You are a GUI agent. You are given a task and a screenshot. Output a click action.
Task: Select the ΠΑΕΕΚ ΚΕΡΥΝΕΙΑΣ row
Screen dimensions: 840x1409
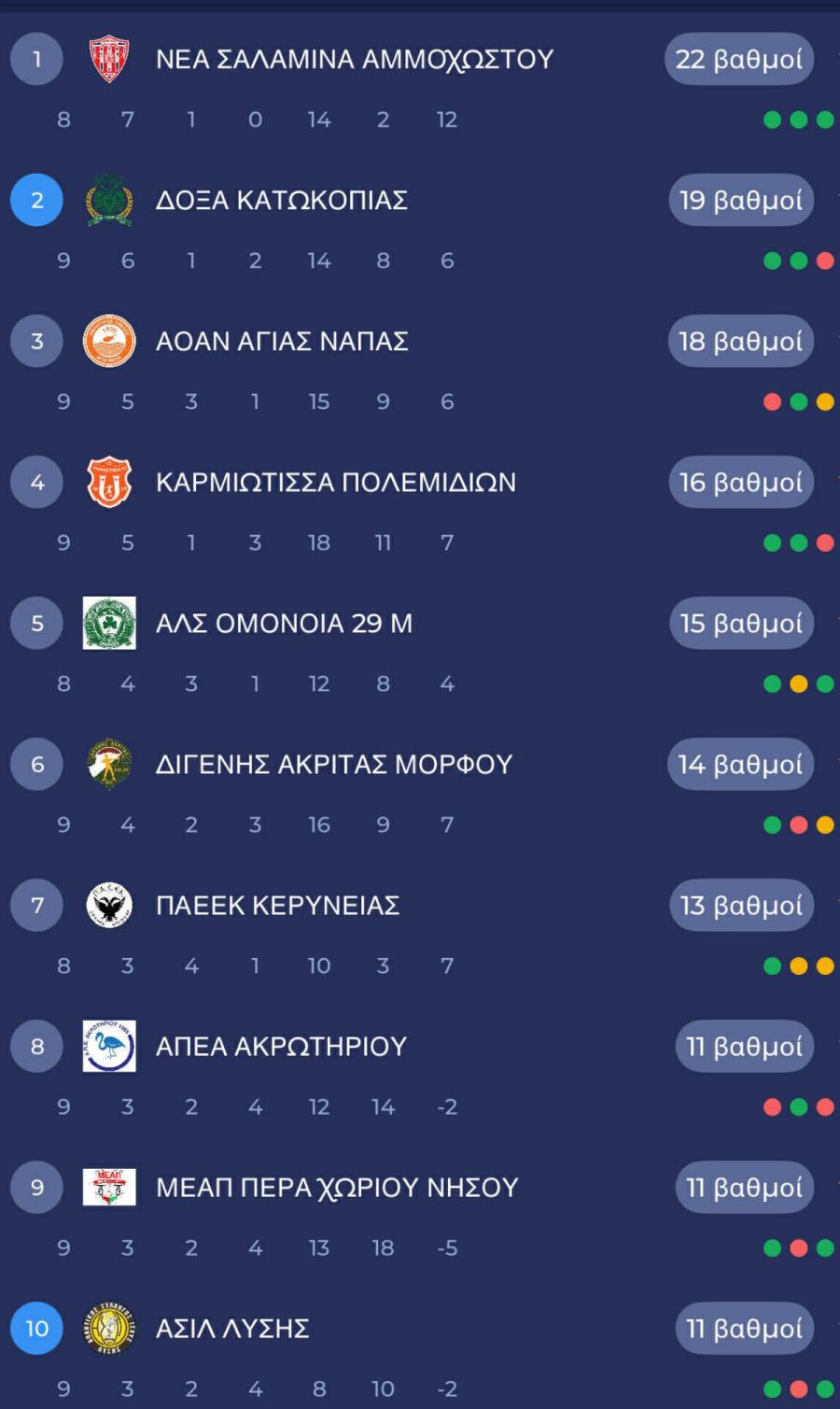point(277,906)
